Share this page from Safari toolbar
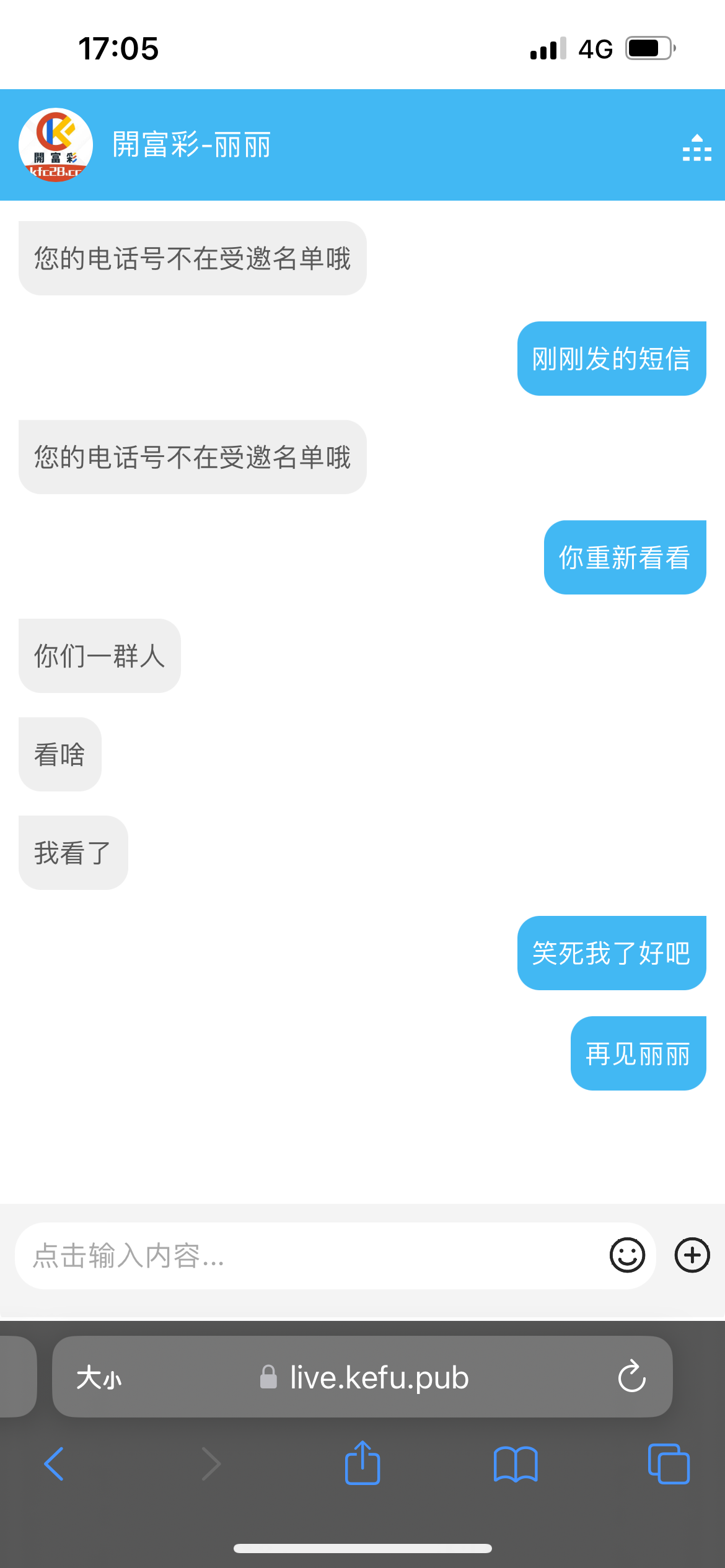 point(362,1463)
